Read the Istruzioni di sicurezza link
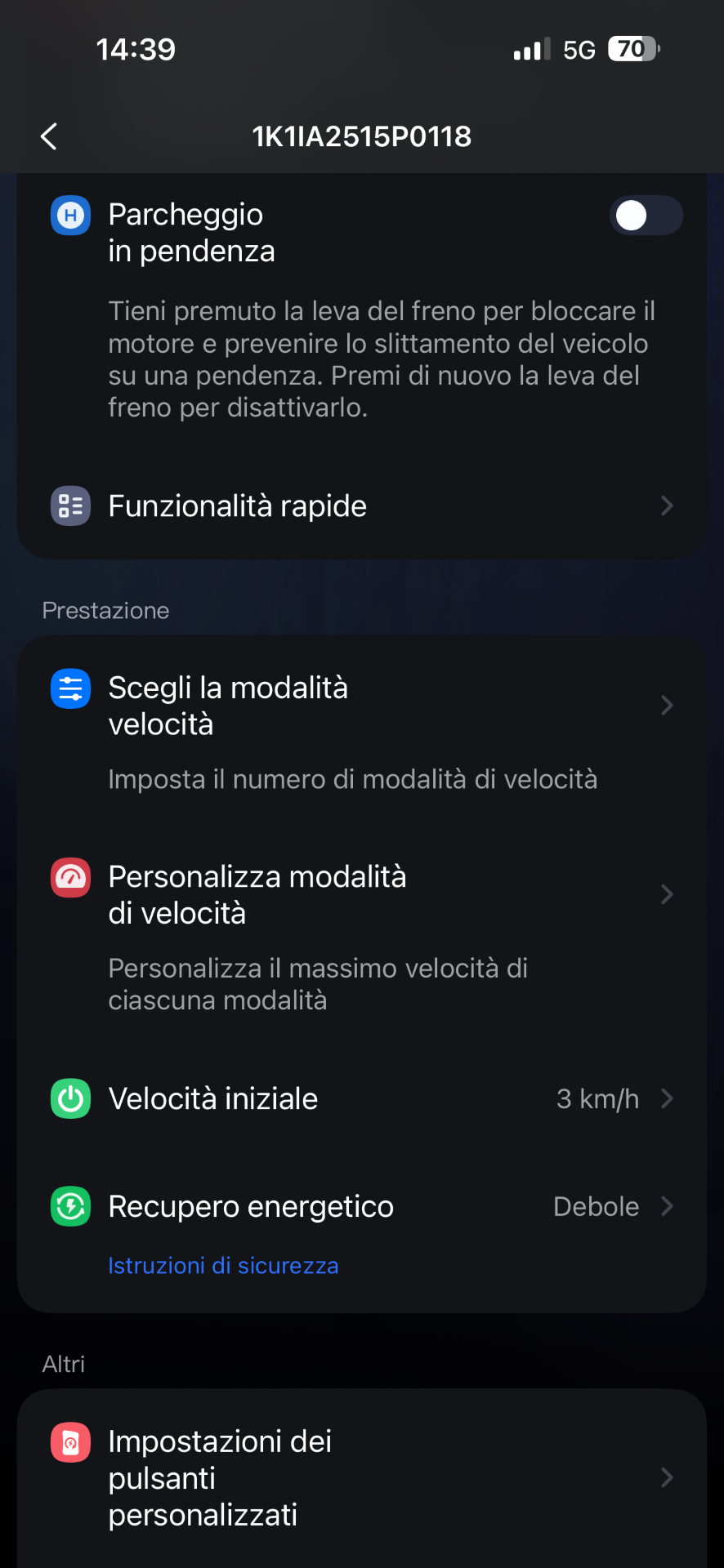This screenshot has height=1568, width=724. pyautogui.click(x=223, y=1266)
